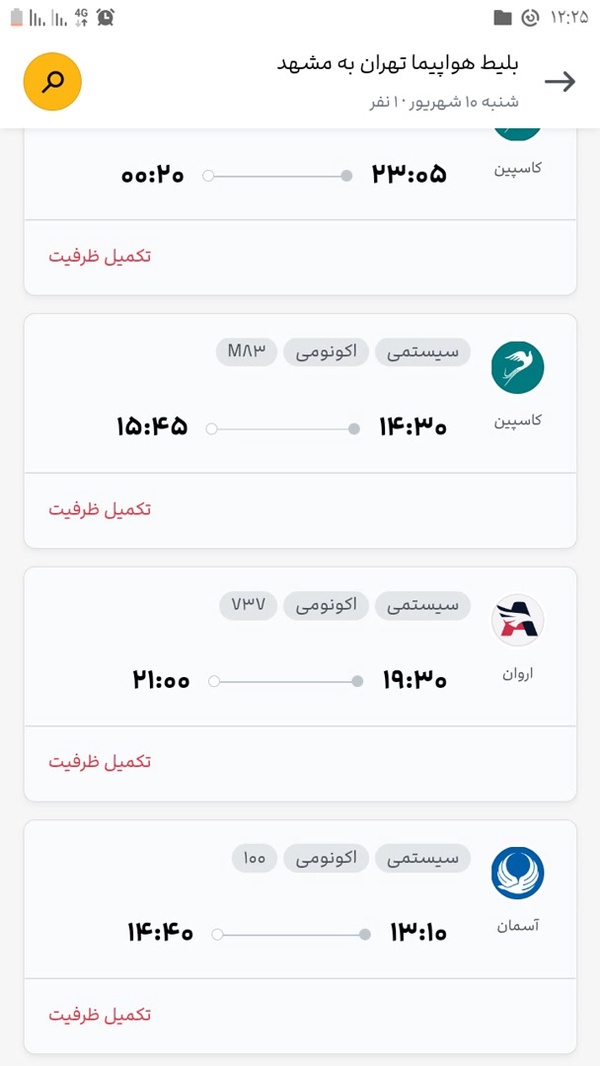Viewport: 600px width, 1066px height.
Task: Open the Caspian 14:30 flight card
Action: pyautogui.click(x=300, y=428)
